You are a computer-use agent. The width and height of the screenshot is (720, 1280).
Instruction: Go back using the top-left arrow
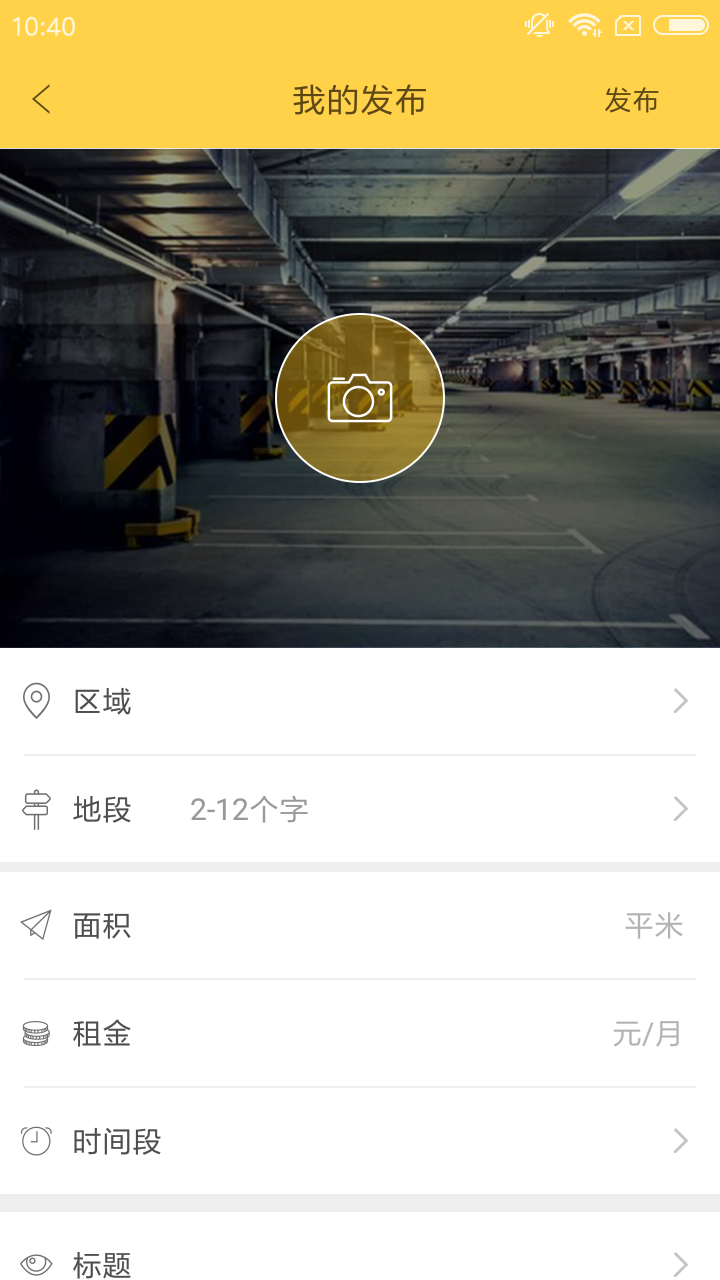tap(41, 100)
